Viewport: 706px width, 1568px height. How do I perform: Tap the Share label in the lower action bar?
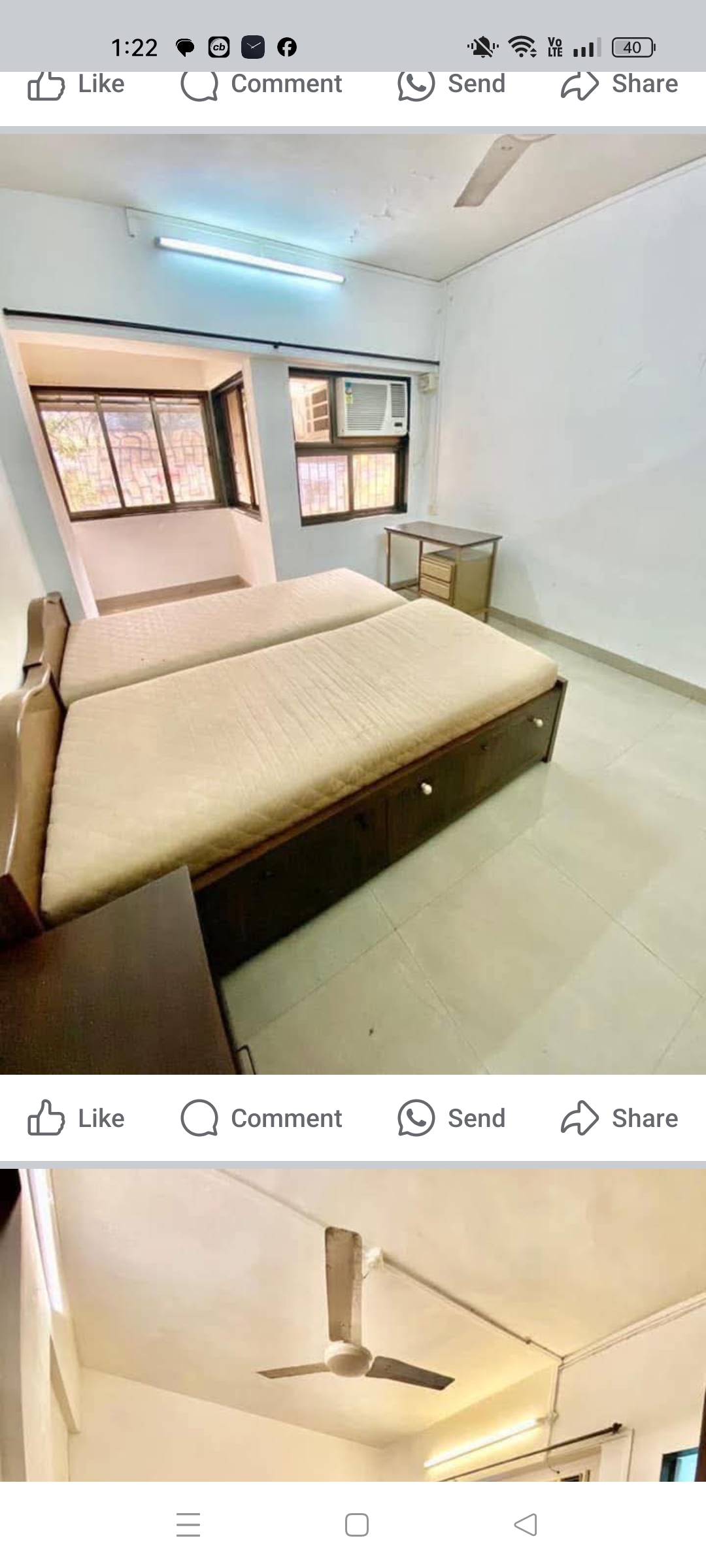click(644, 1118)
